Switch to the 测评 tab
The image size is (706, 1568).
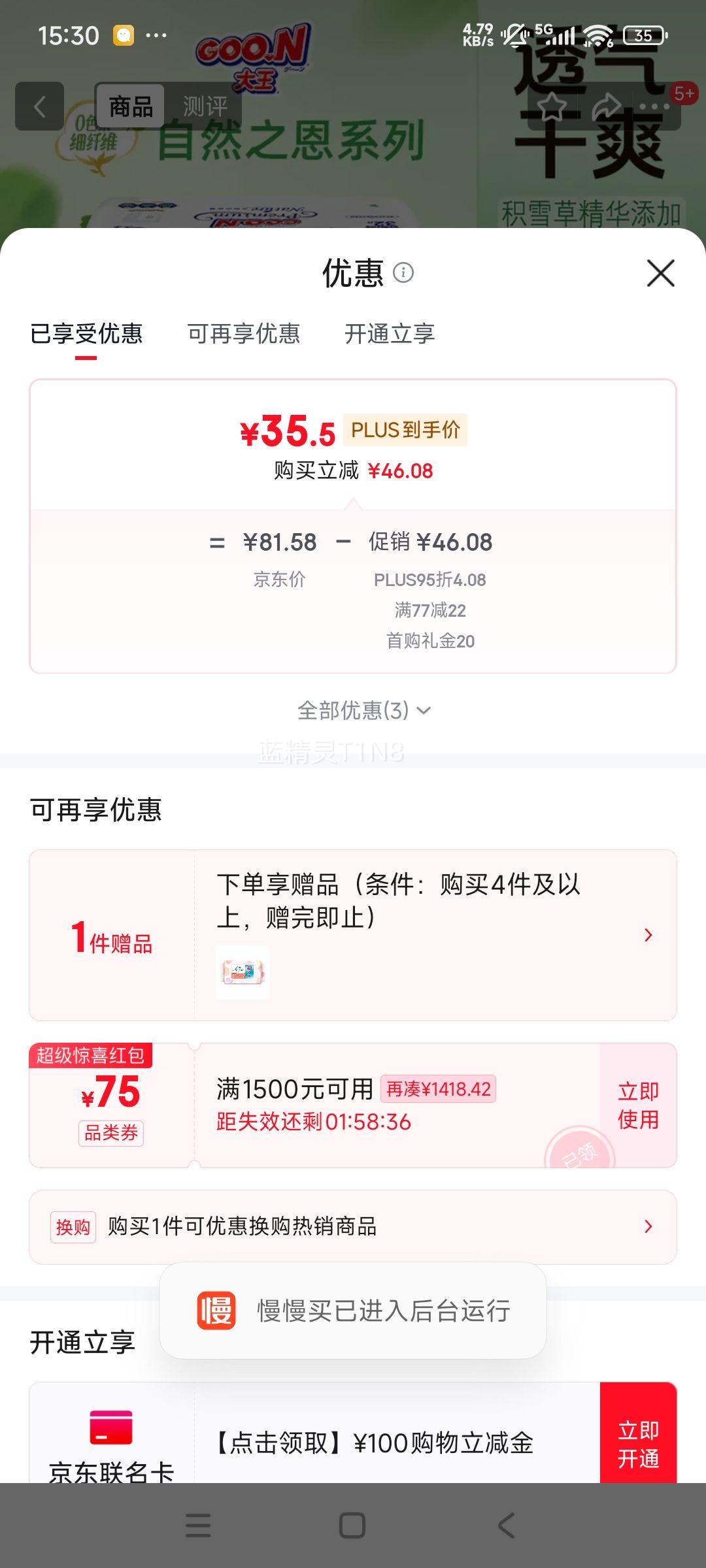tap(205, 106)
